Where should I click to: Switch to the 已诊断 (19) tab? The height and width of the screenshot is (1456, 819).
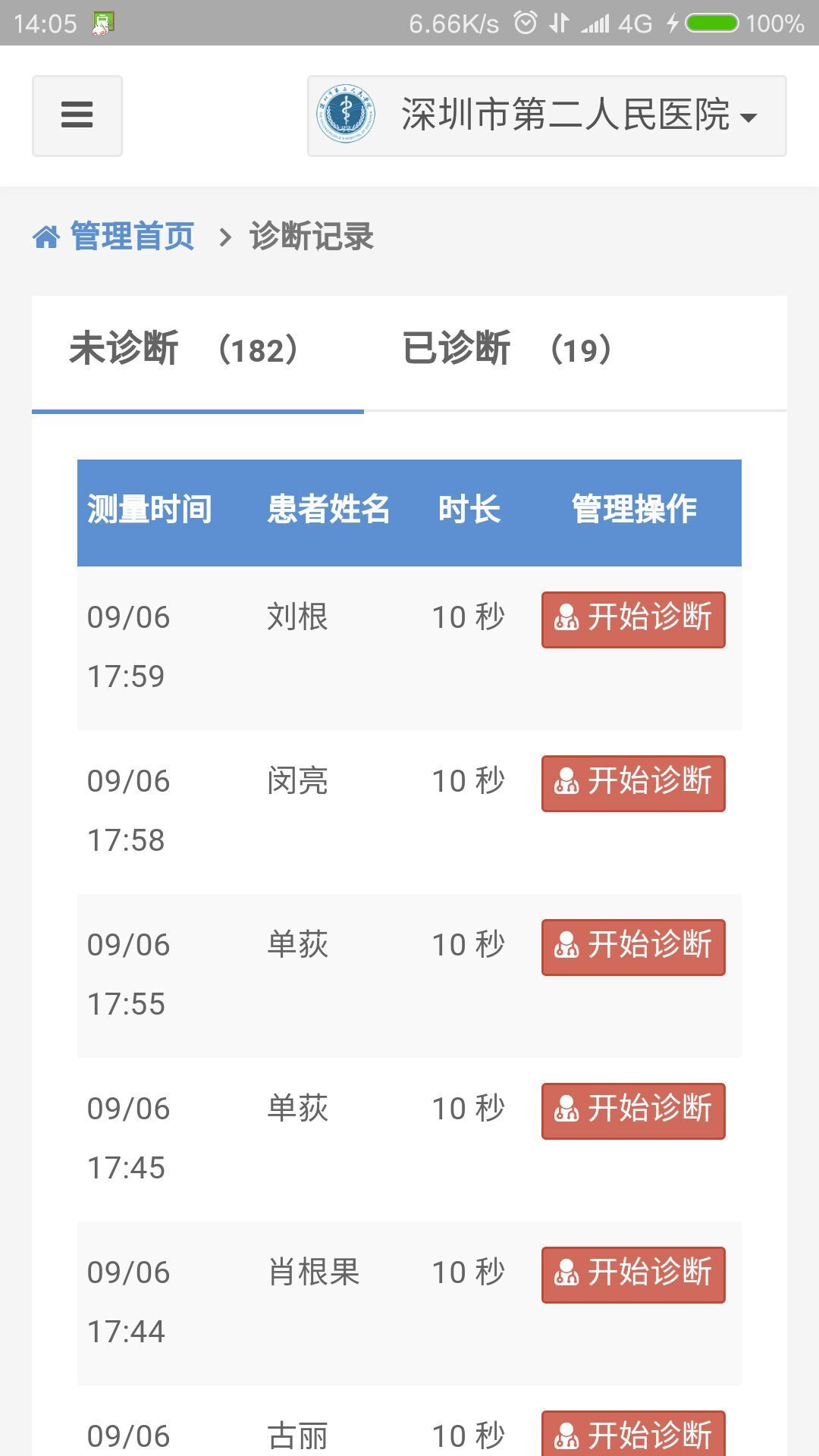click(507, 350)
